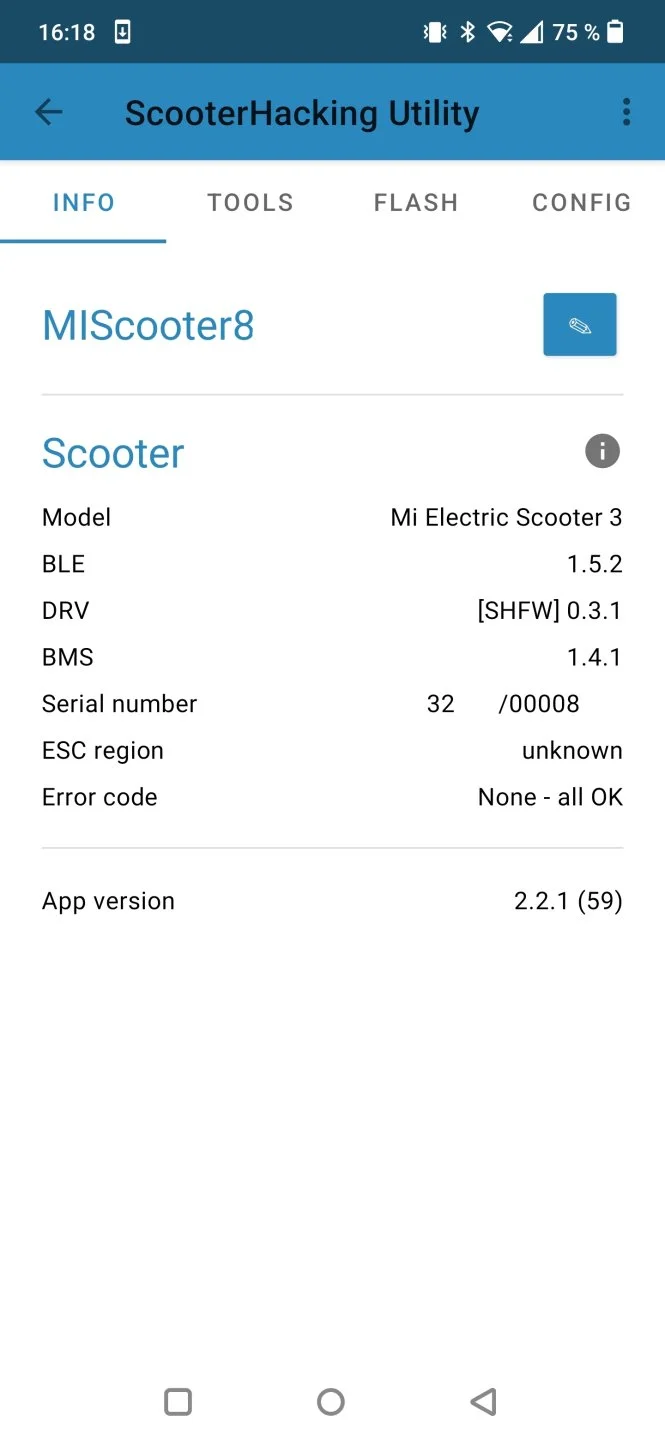Select the INFO tab
The height and width of the screenshot is (1440, 665).
click(84, 202)
